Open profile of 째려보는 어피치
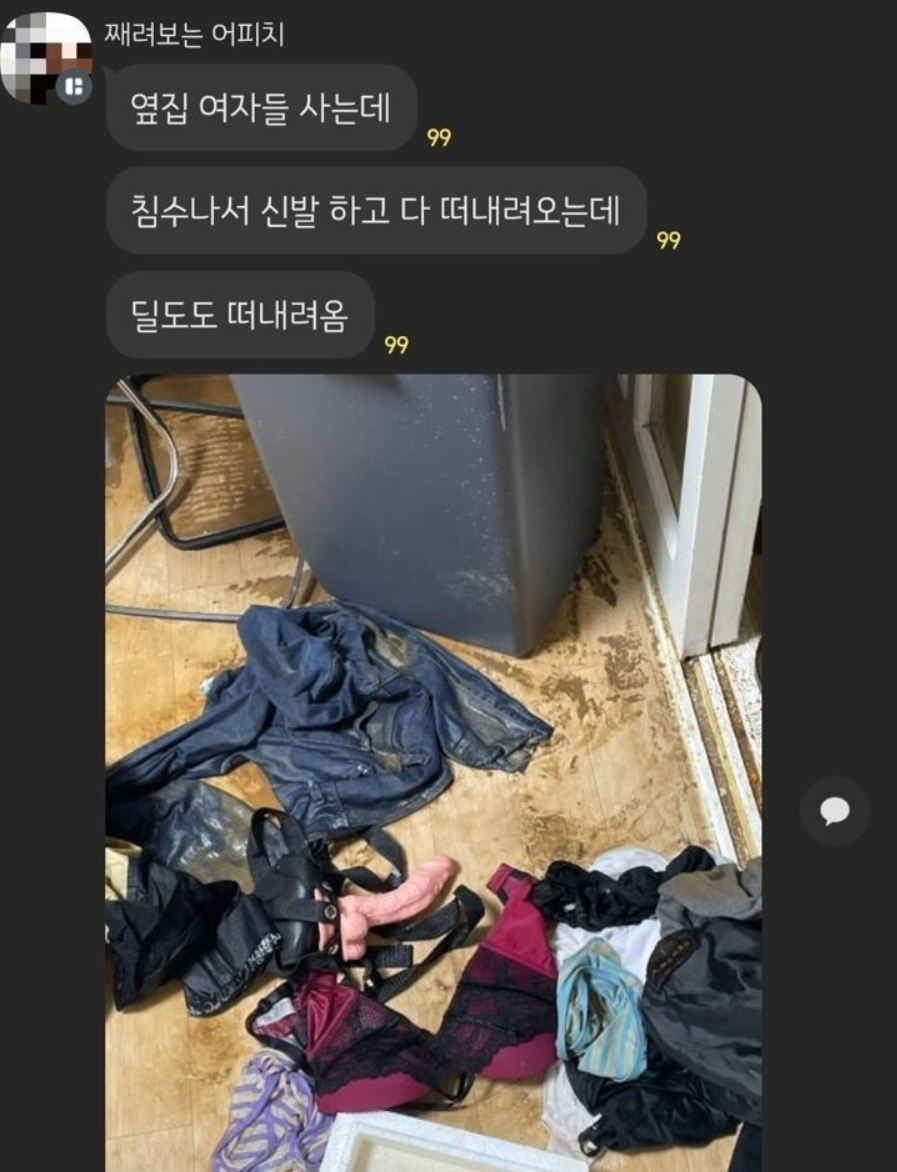The width and height of the screenshot is (897, 1172). (x=46, y=58)
